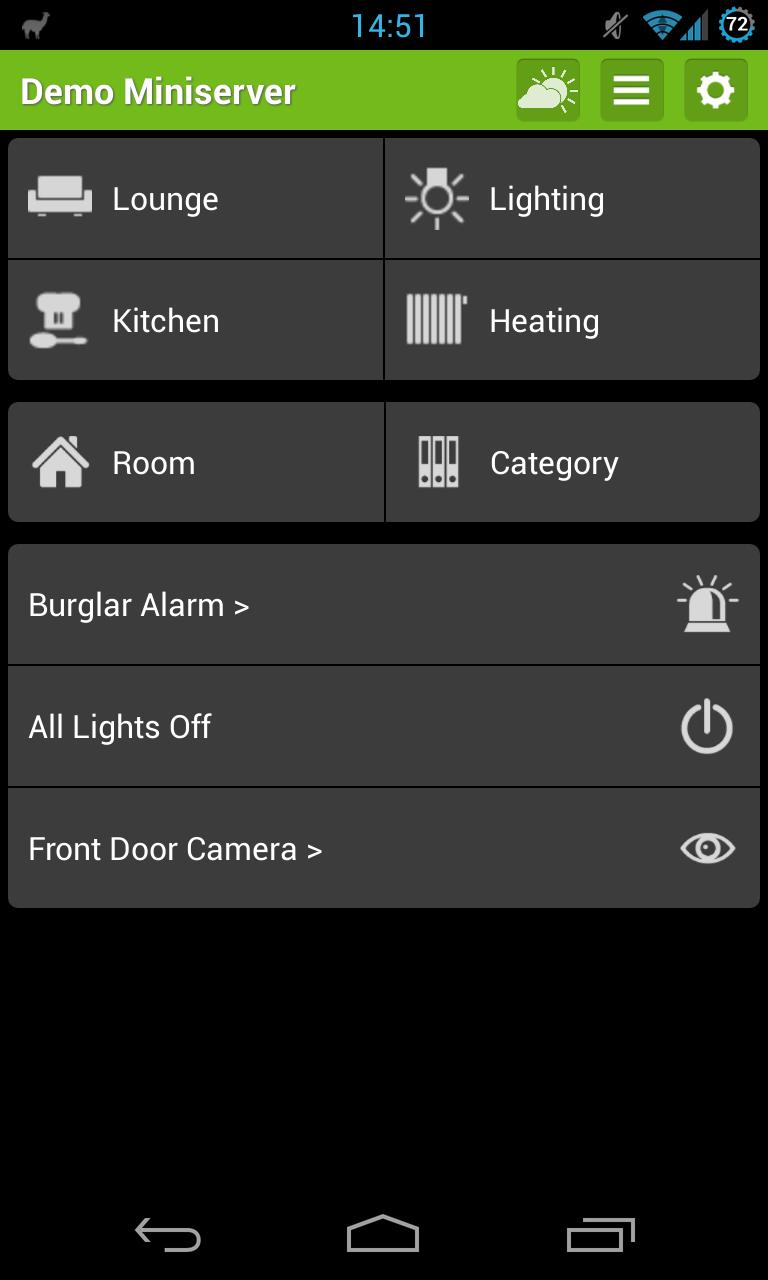Go back using the system back button
The image size is (768, 1280).
168,1235
